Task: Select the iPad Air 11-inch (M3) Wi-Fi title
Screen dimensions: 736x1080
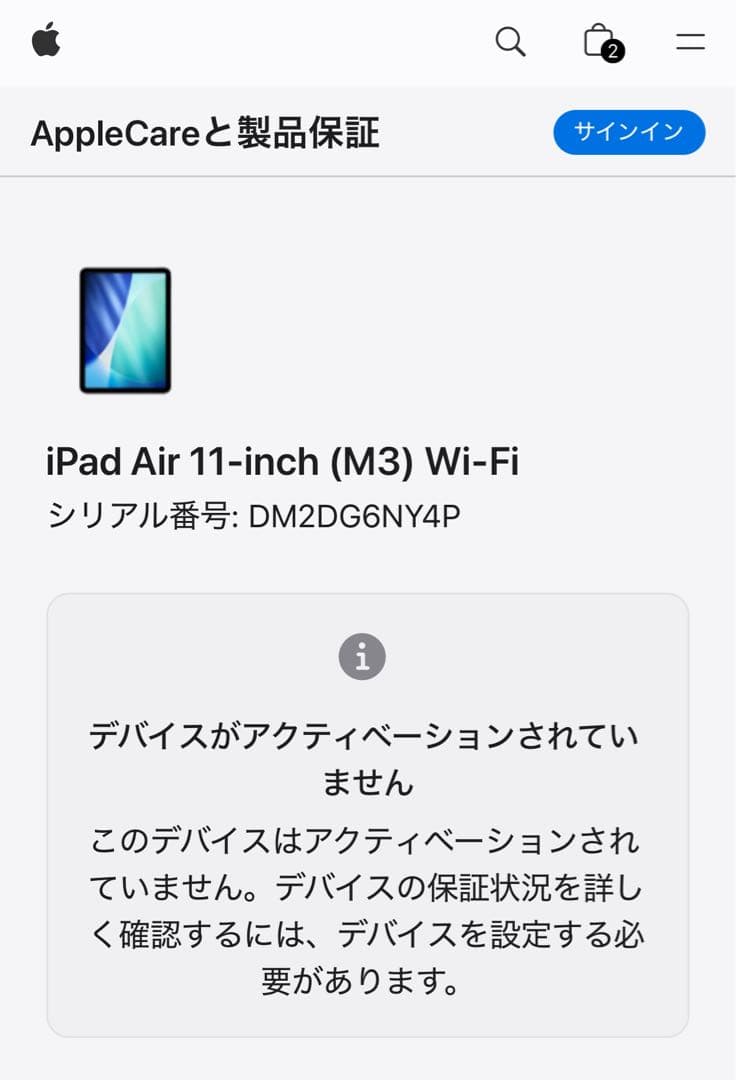Action: [x=283, y=461]
